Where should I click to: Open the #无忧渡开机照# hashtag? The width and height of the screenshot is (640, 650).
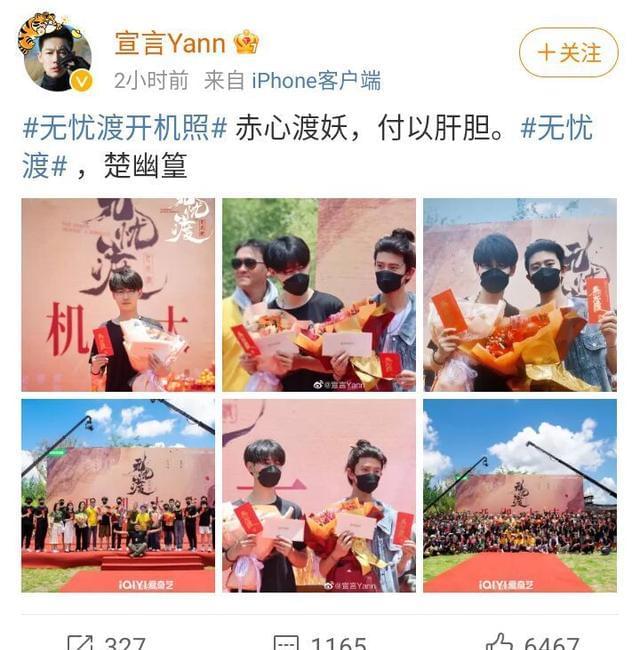tap(125, 129)
